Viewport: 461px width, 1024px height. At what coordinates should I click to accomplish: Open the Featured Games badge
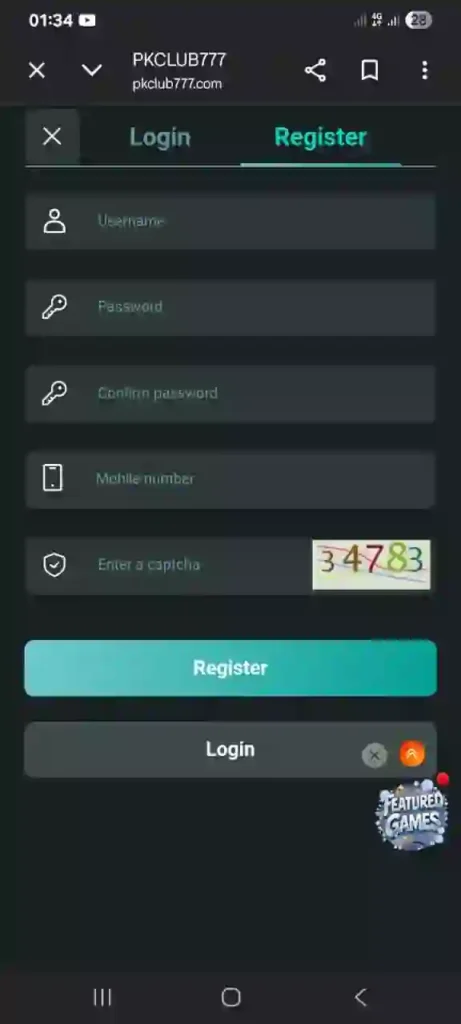tap(412, 814)
